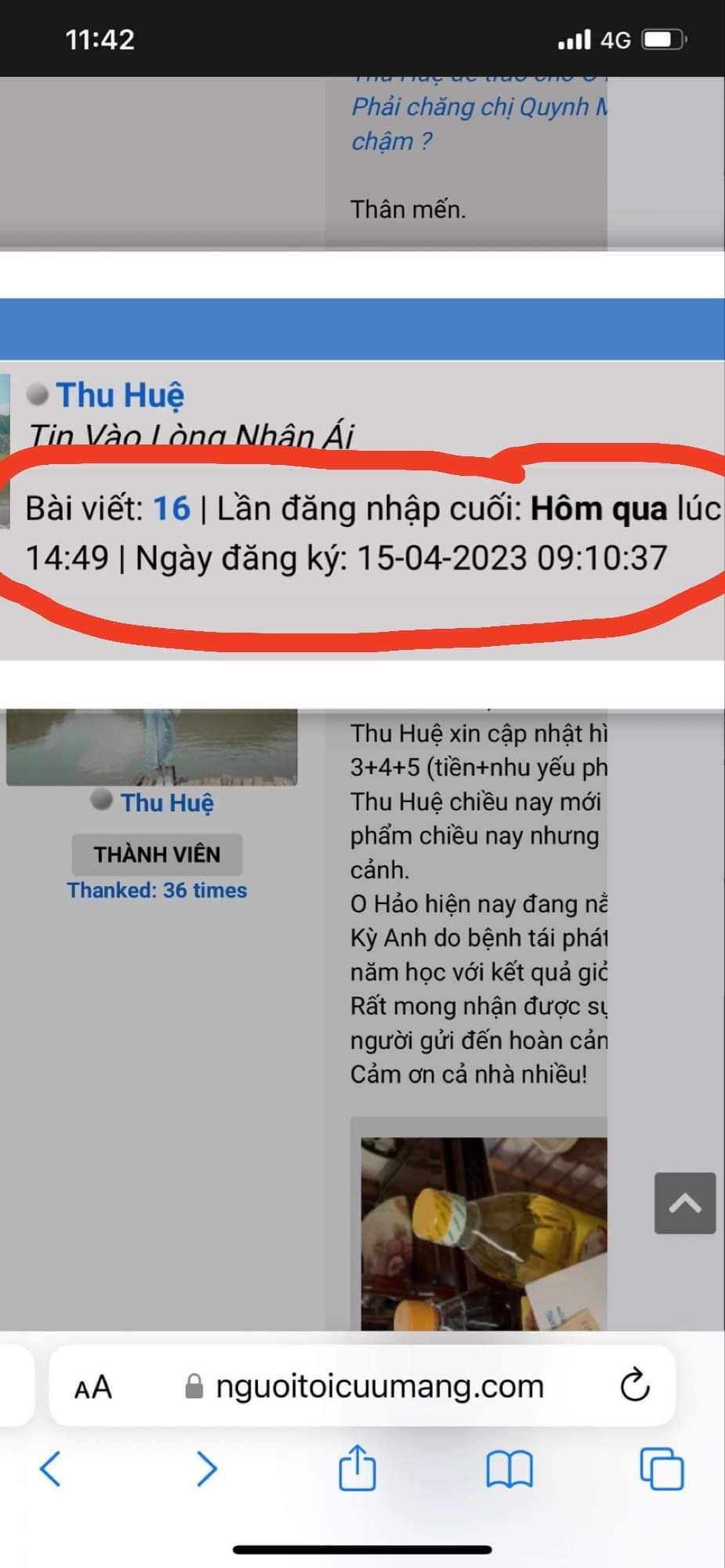Jump to top with the up-arrow button
The image size is (725, 1568).
tap(684, 1203)
